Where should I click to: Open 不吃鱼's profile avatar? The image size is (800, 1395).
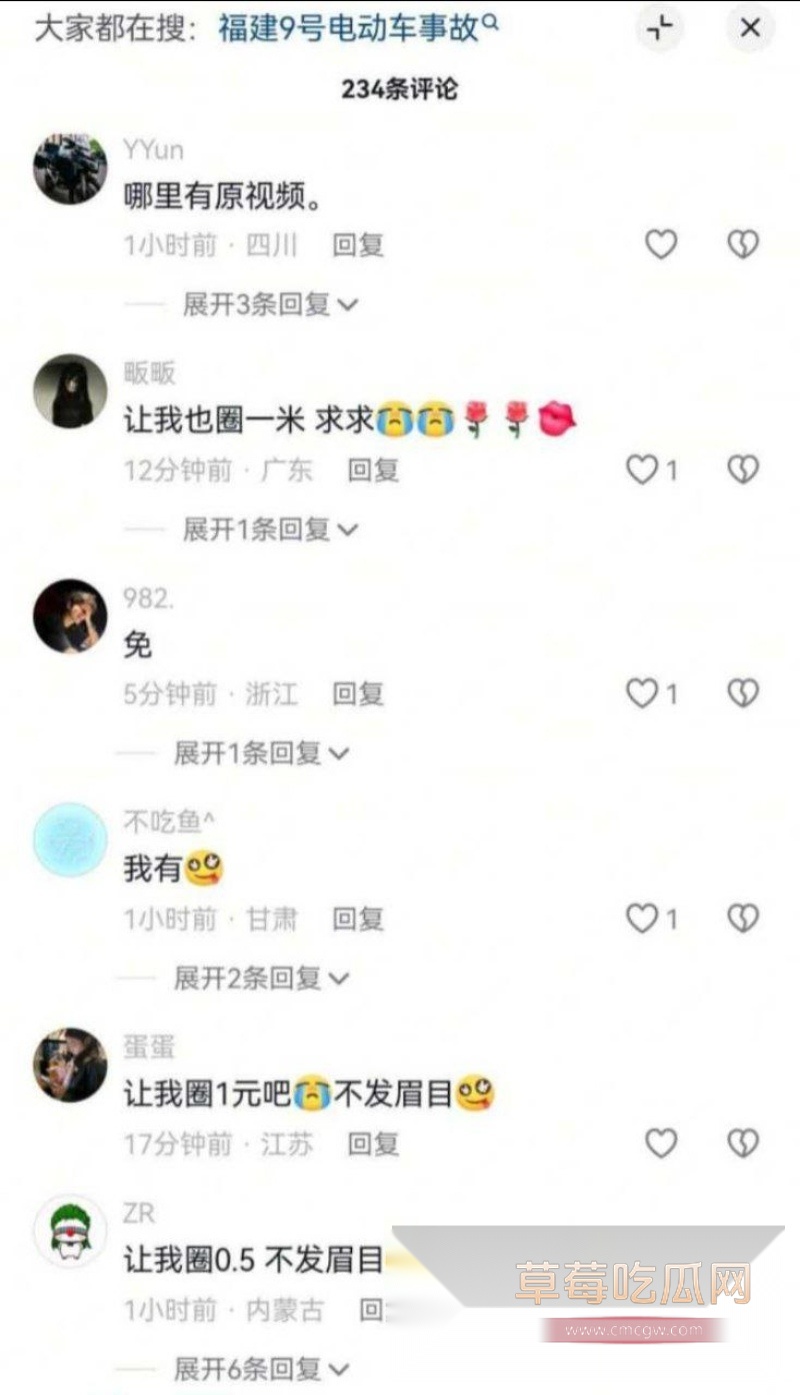[69, 840]
